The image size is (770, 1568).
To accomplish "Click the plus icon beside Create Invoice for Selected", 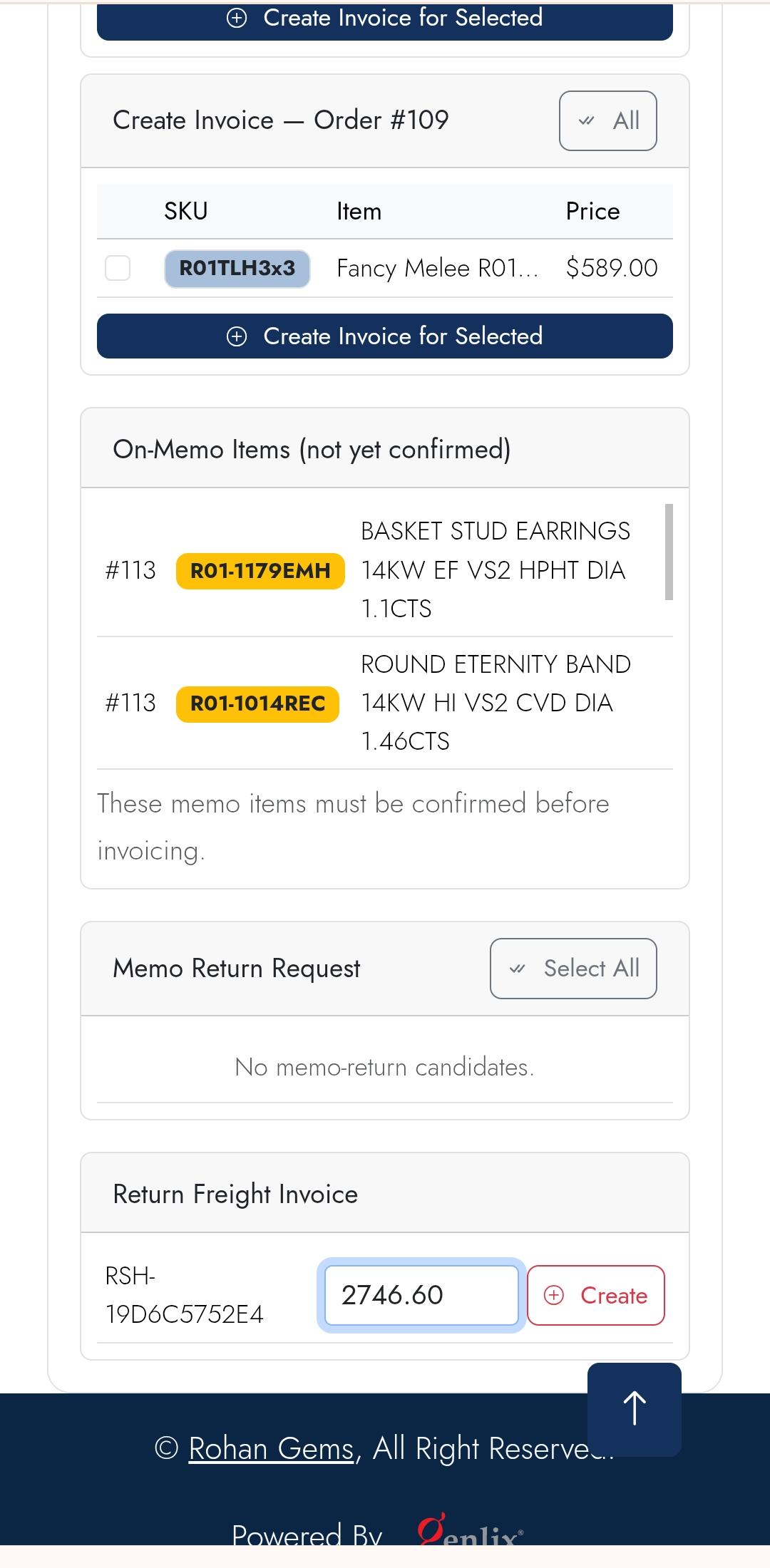I will pyautogui.click(x=237, y=336).
